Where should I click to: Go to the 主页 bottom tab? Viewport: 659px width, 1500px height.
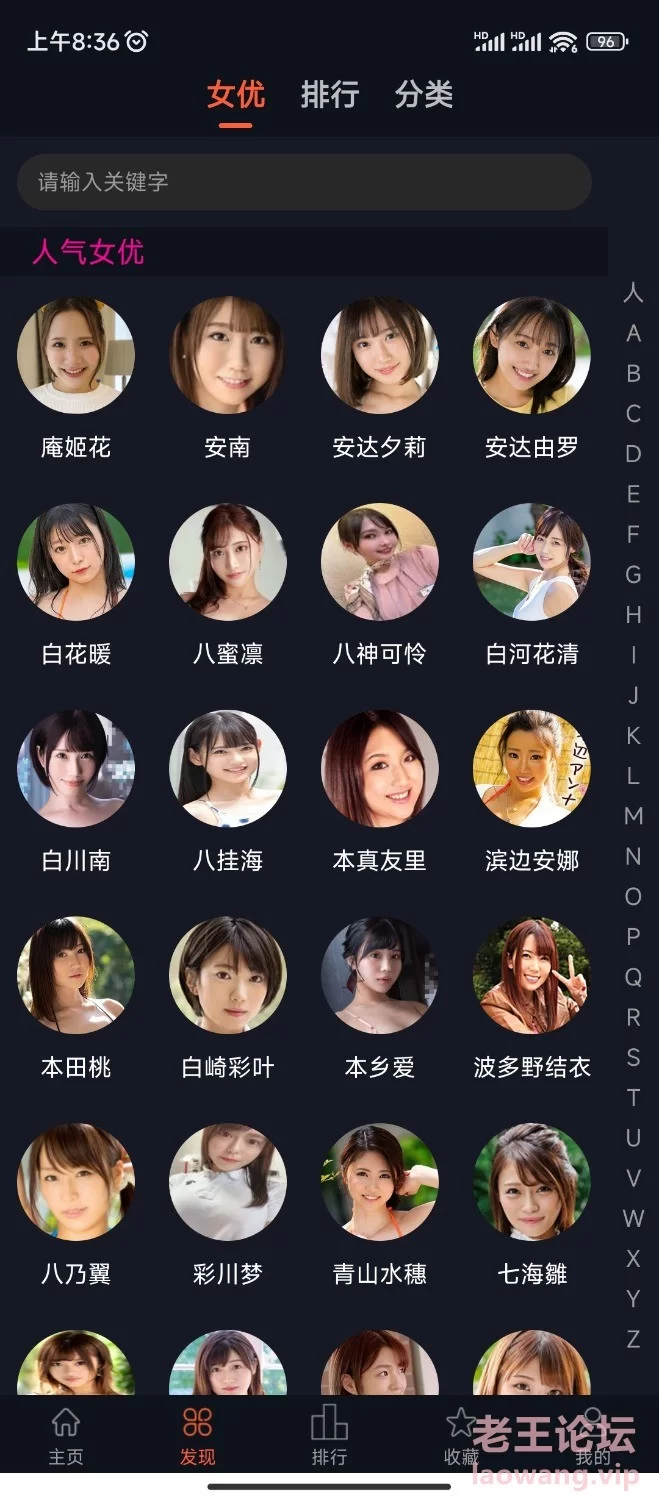[66, 1436]
